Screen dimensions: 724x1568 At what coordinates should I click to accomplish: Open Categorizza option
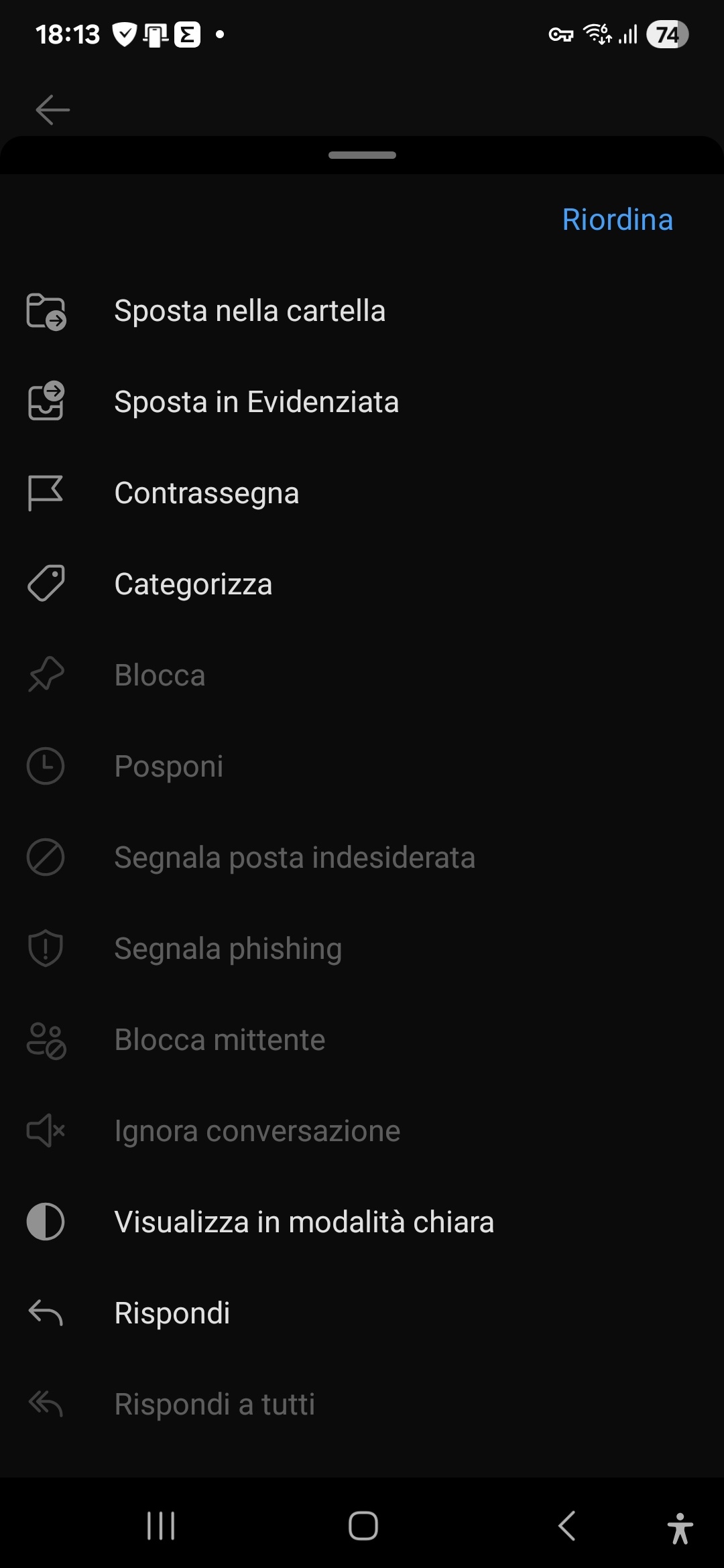(362, 584)
